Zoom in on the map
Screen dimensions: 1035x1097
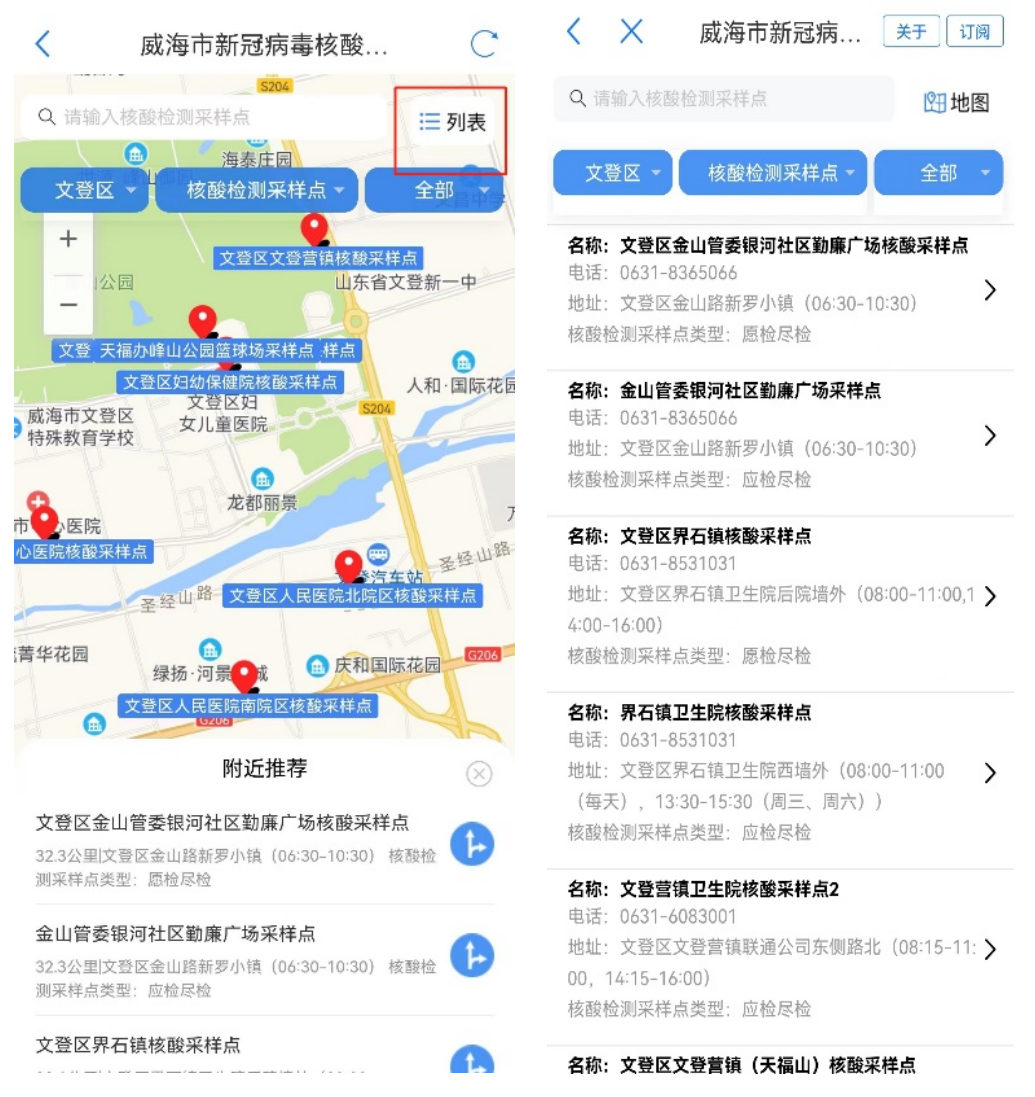tap(69, 240)
